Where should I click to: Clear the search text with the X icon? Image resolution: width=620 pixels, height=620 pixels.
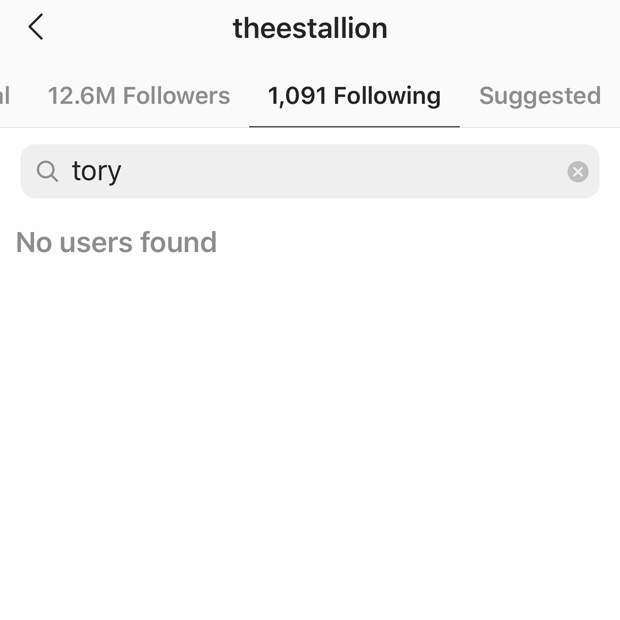(577, 171)
